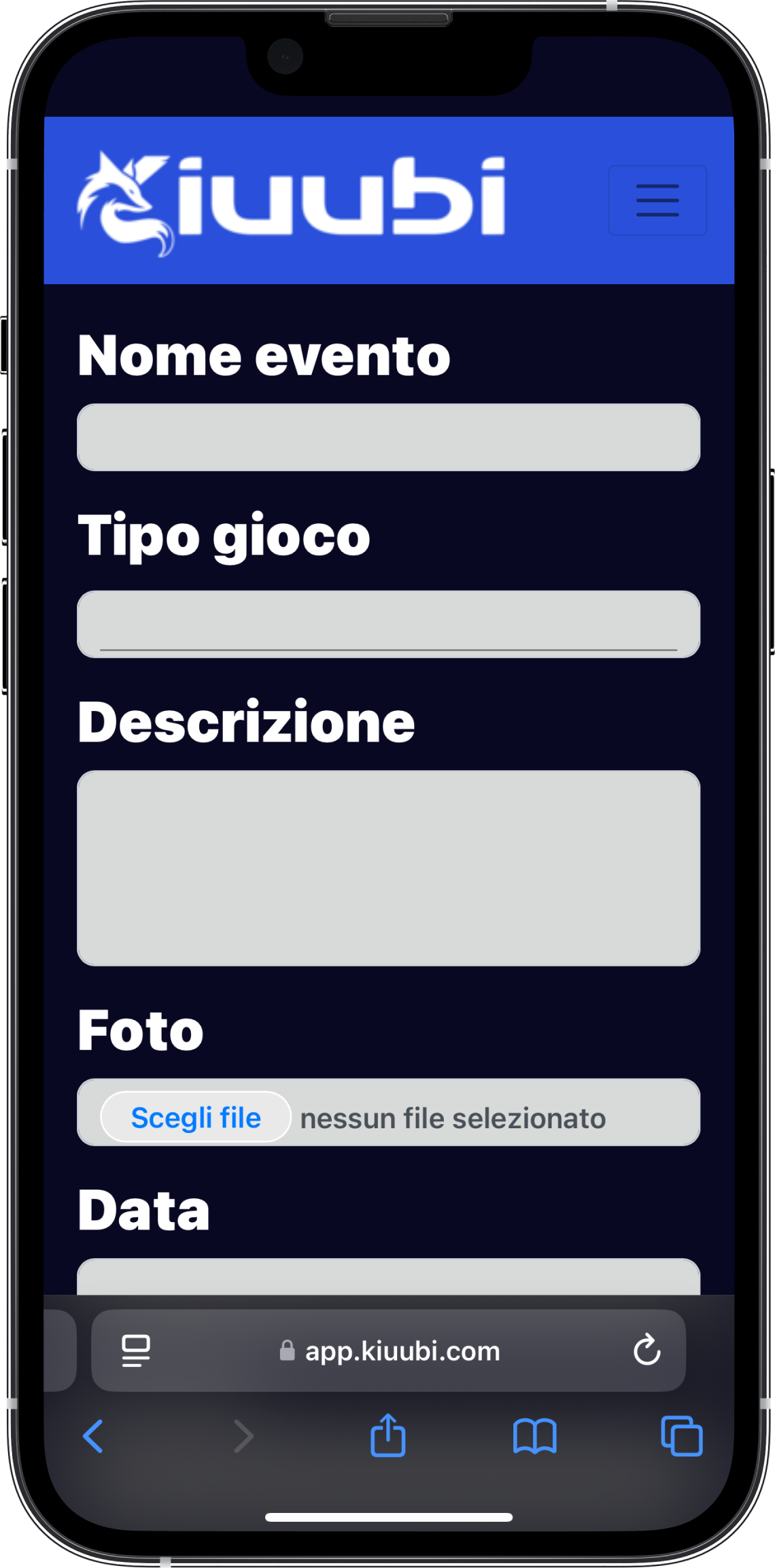775x1568 pixels.
Task: Open the Data field
Action: click(x=388, y=1276)
